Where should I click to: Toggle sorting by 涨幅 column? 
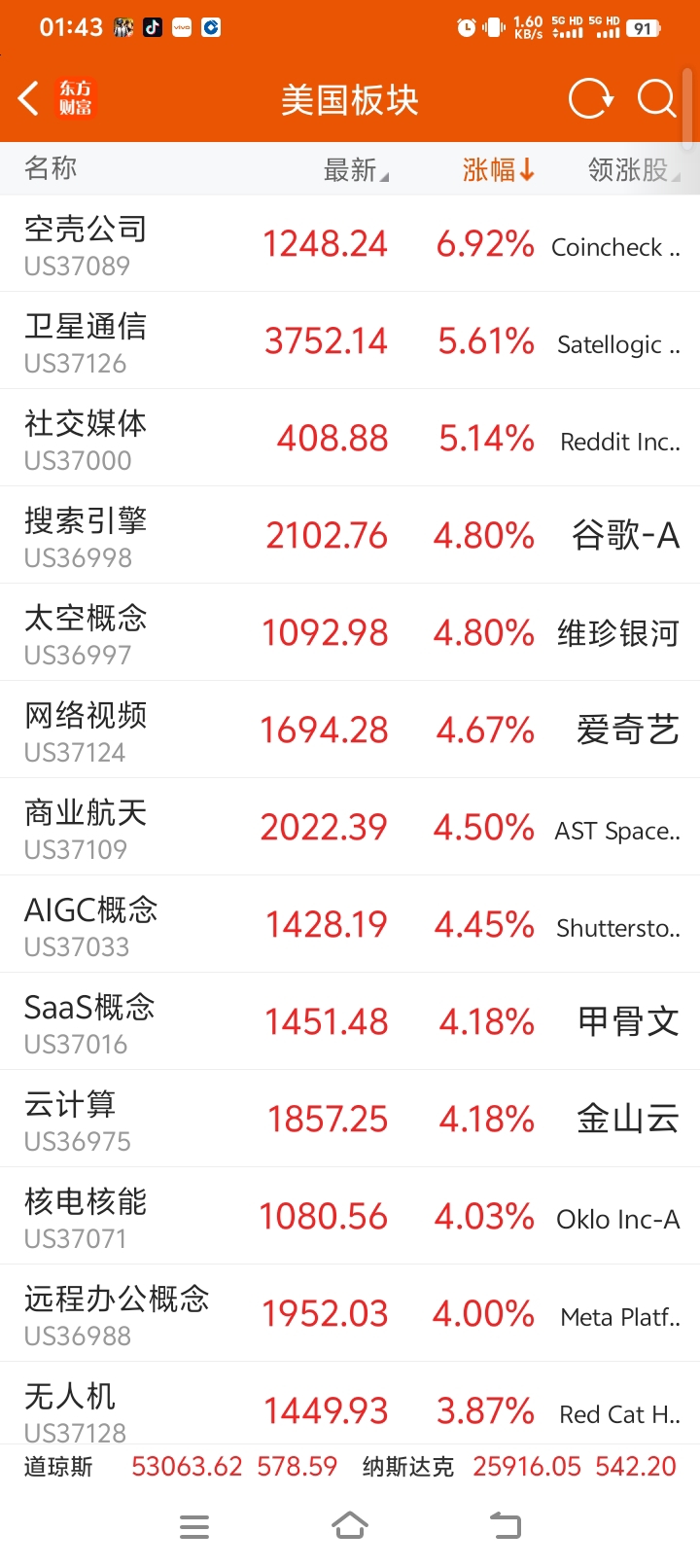[x=499, y=170]
